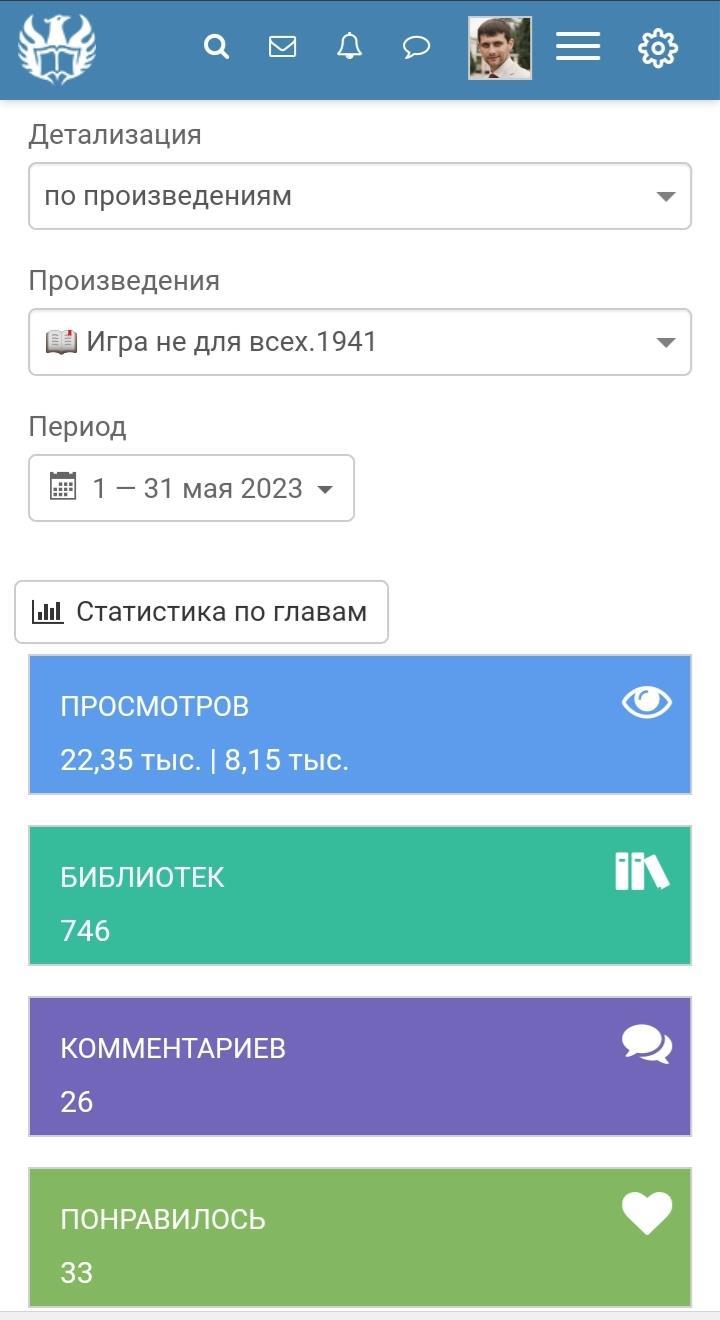Open the notifications bell

click(349, 47)
